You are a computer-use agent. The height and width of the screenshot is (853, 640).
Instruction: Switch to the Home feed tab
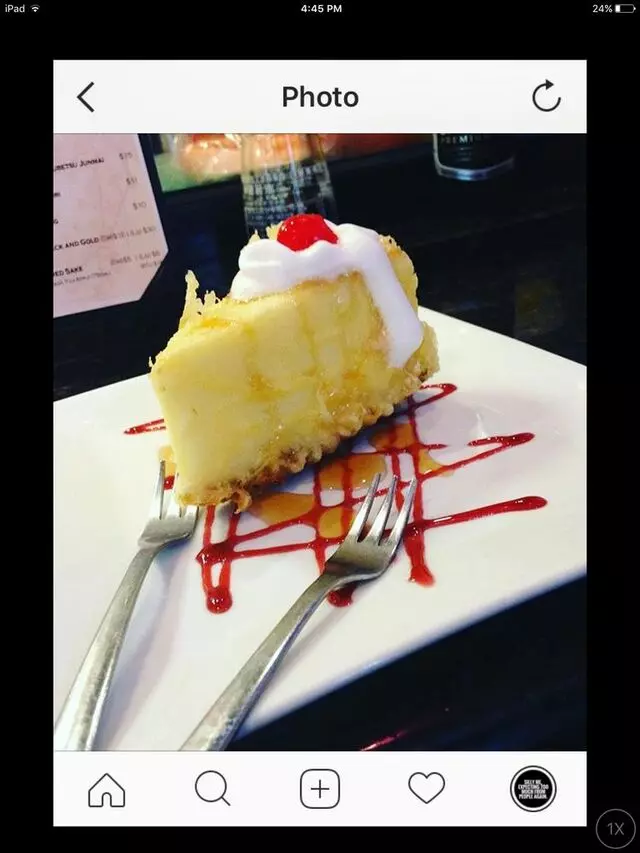(107, 789)
